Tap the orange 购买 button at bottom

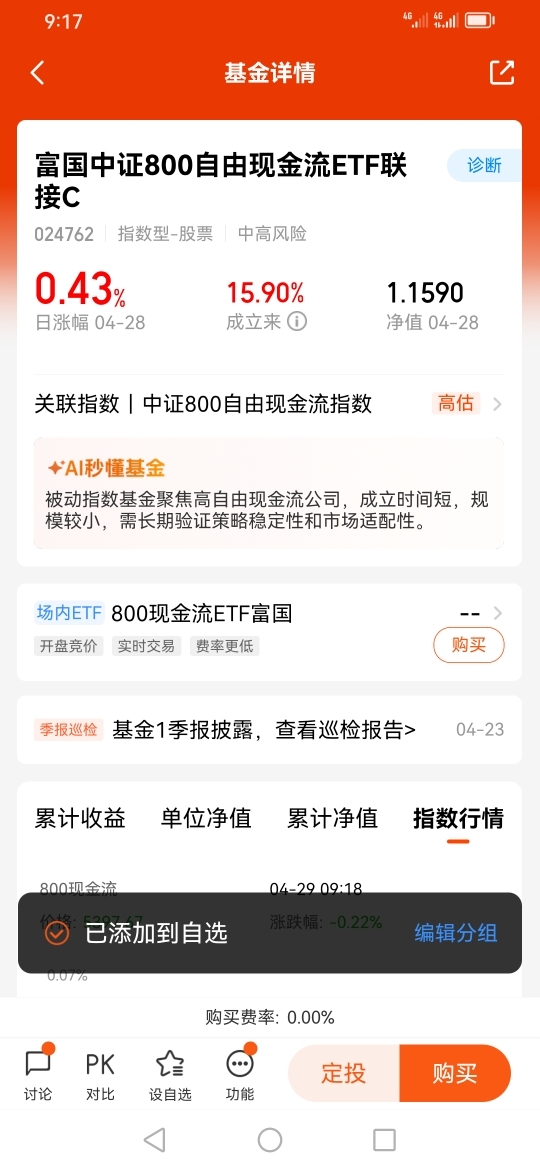click(x=455, y=1074)
